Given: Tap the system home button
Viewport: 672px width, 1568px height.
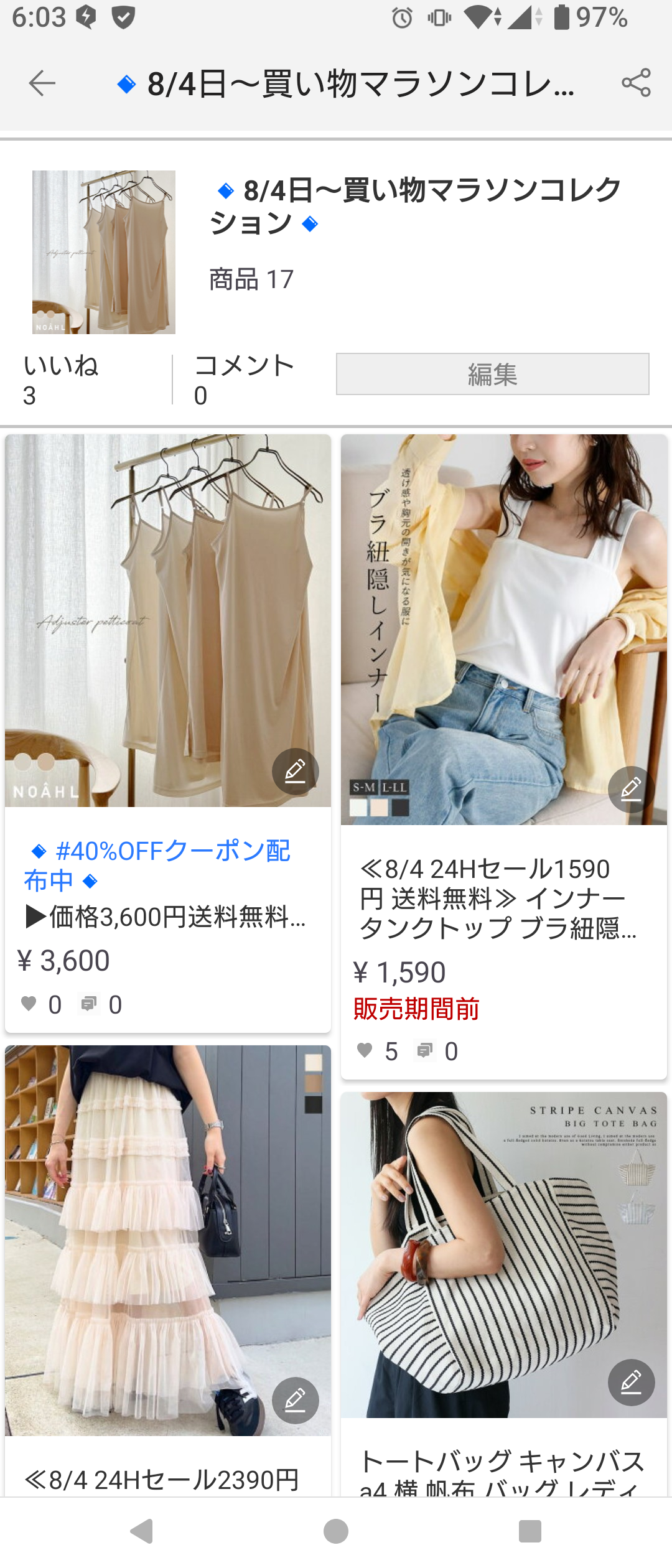Looking at the screenshot, I should click(336, 1531).
